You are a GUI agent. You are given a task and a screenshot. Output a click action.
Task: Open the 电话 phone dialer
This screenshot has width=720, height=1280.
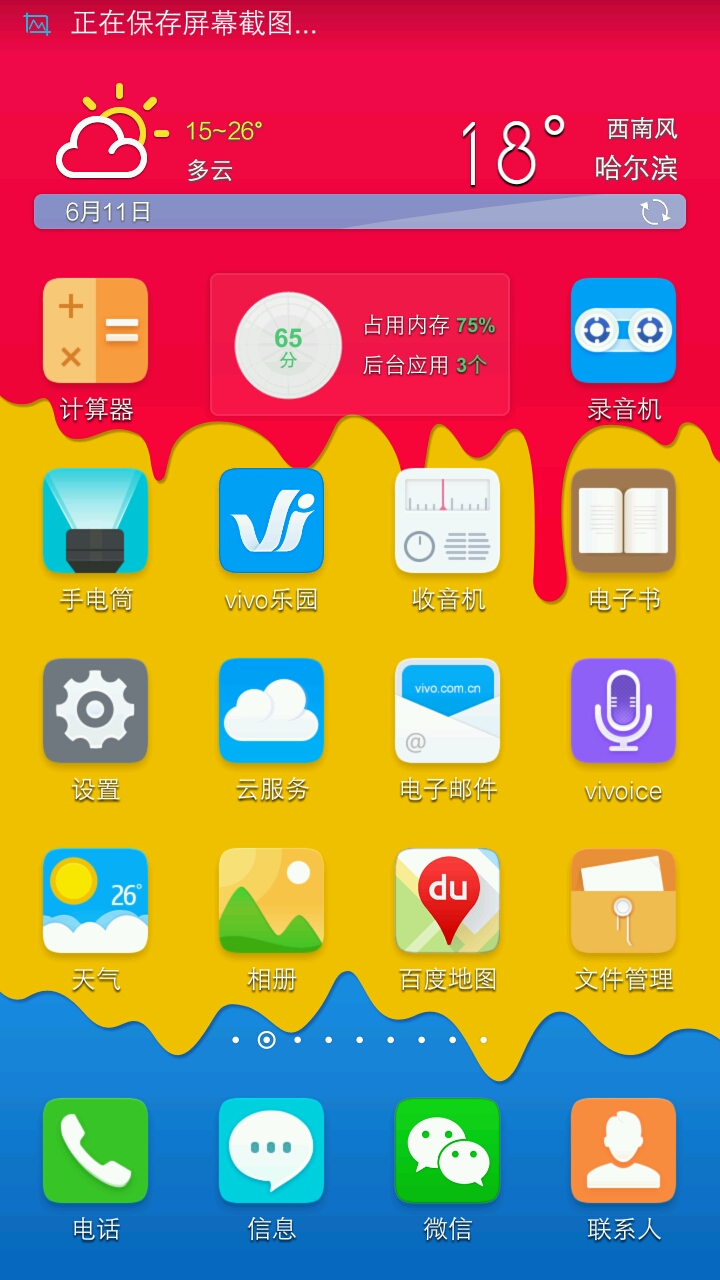[95, 1151]
